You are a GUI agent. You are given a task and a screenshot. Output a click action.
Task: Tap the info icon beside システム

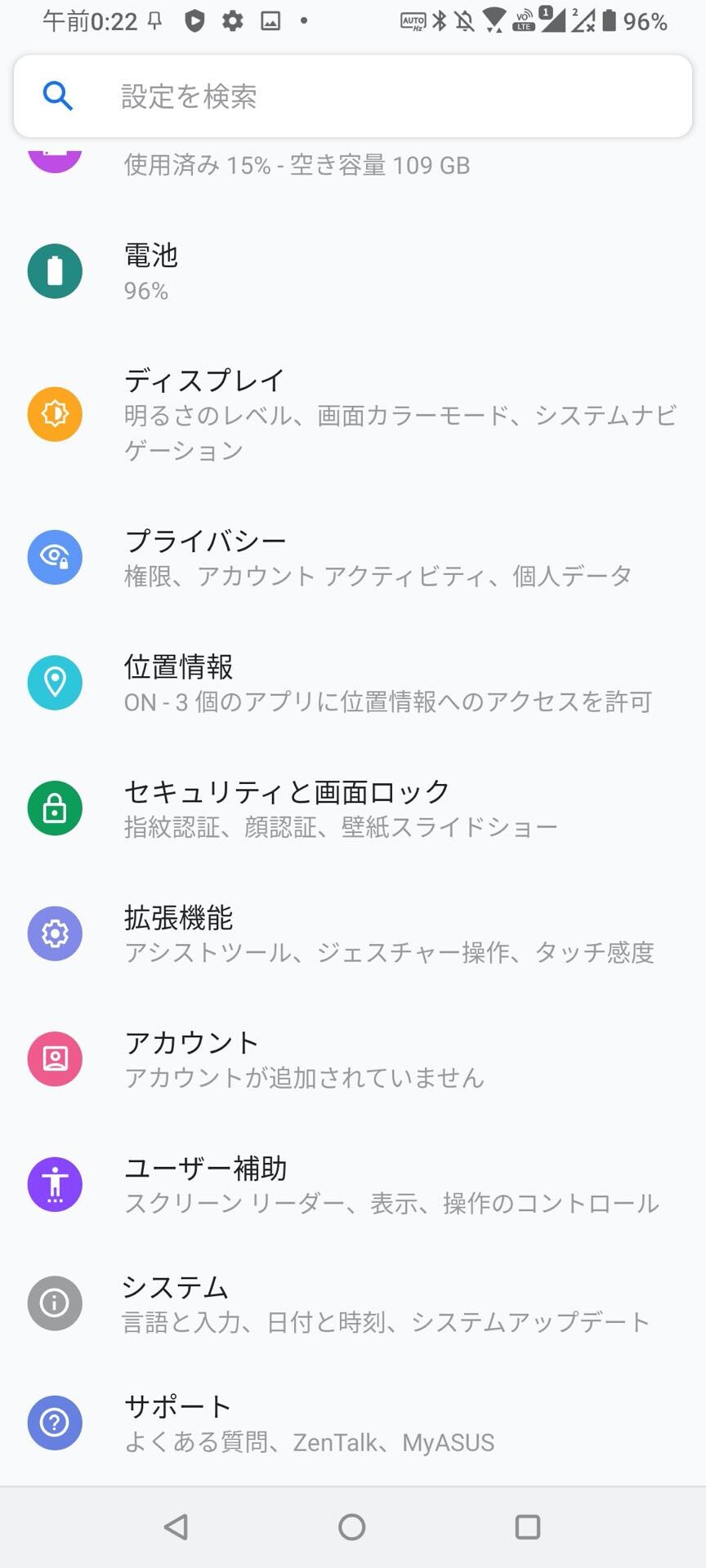(x=54, y=1303)
